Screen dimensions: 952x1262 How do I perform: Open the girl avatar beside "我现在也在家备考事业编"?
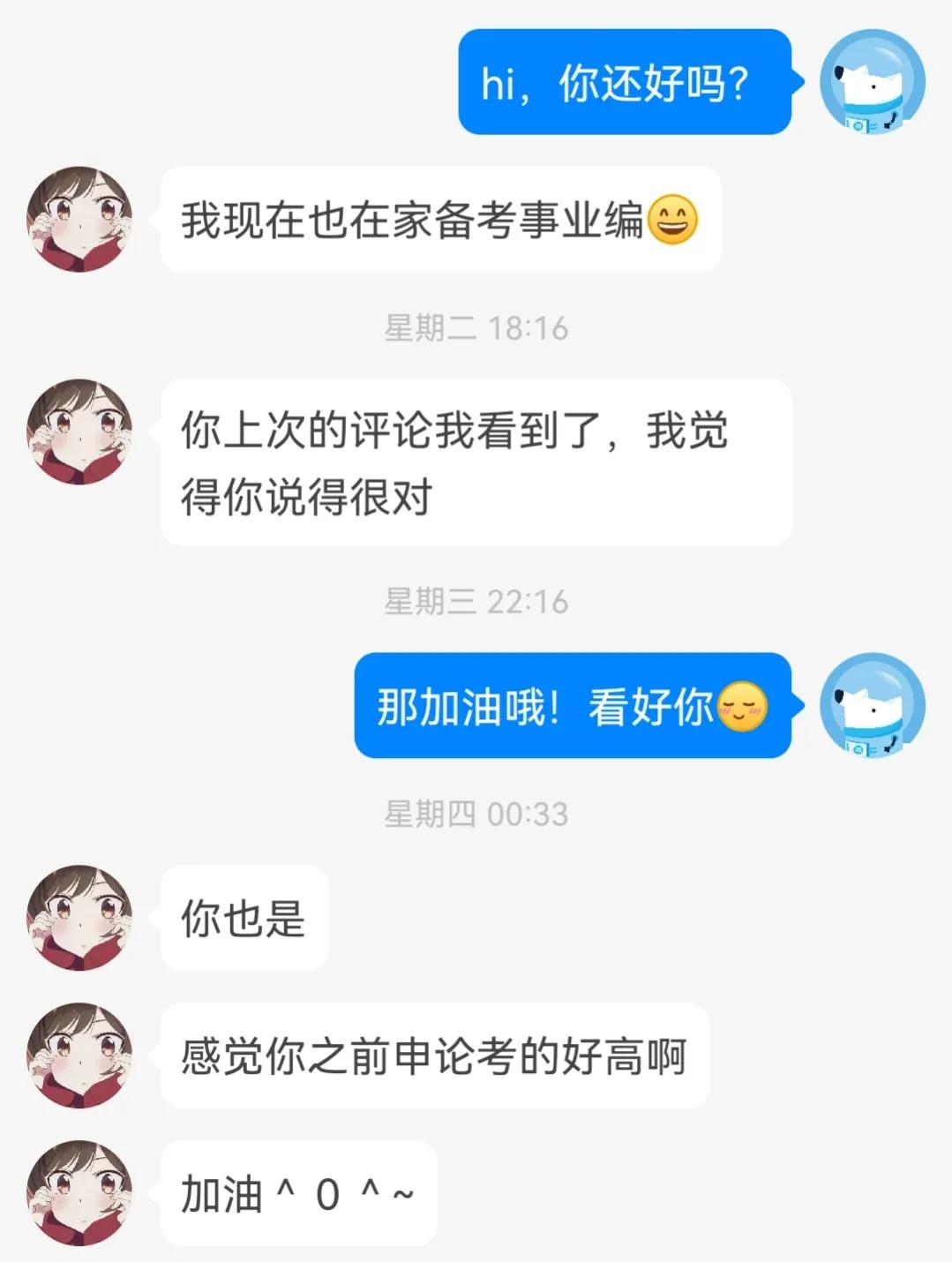click(x=79, y=219)
